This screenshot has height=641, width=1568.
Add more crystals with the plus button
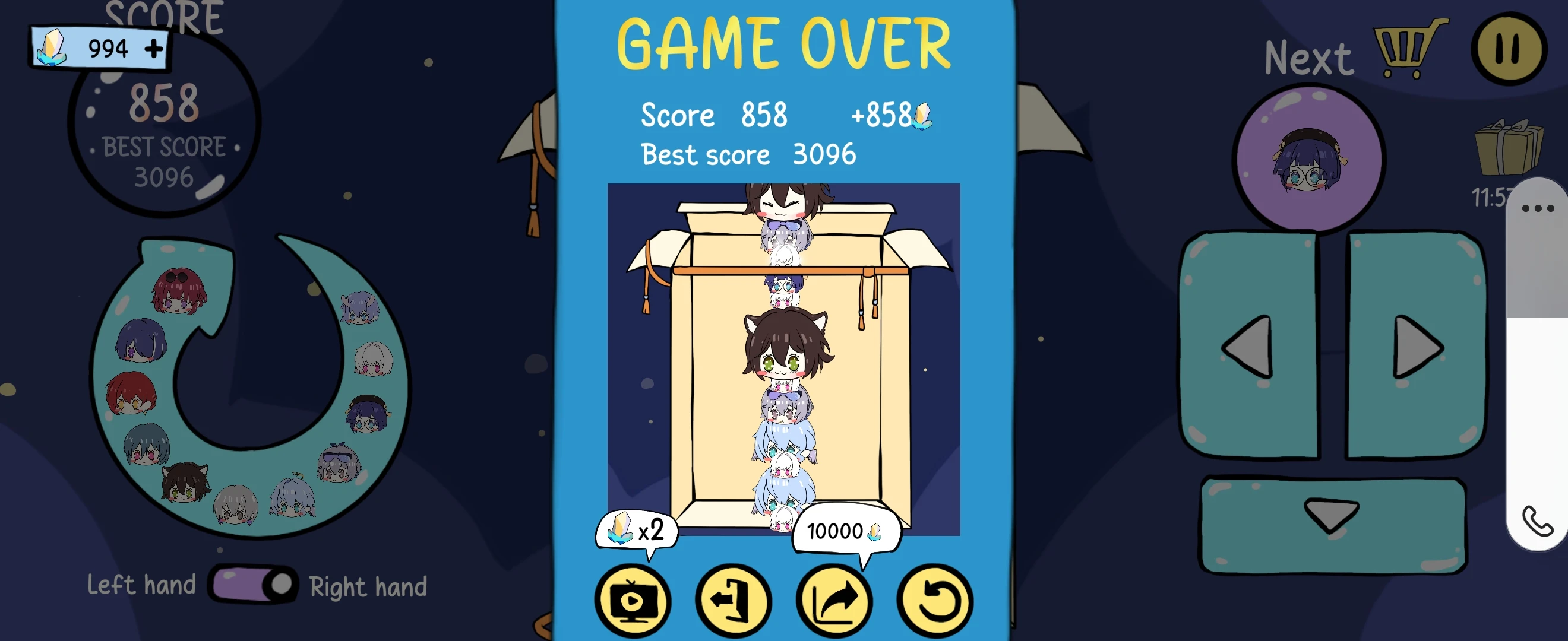coord(154,49)
